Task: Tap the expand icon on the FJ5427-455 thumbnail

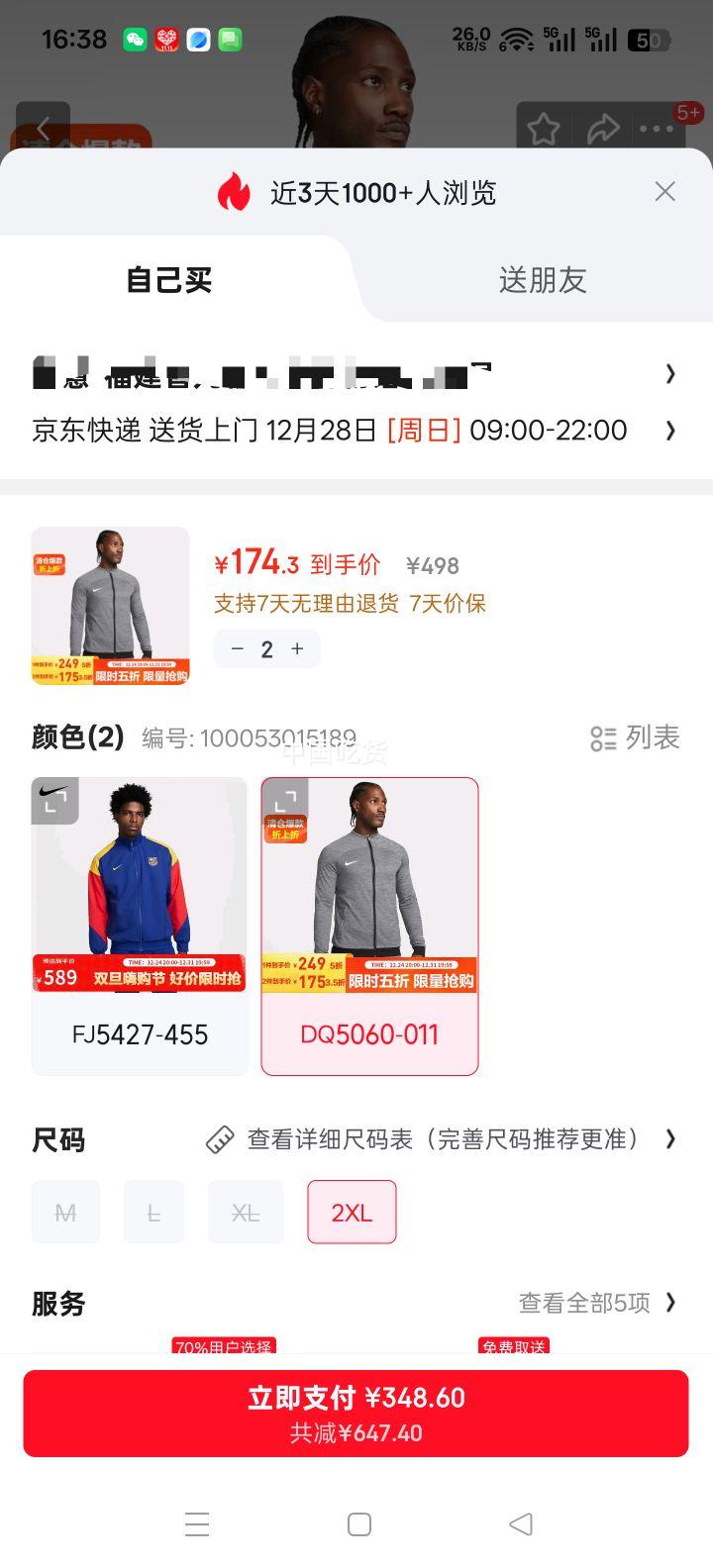Action: (x=55, y=802)
